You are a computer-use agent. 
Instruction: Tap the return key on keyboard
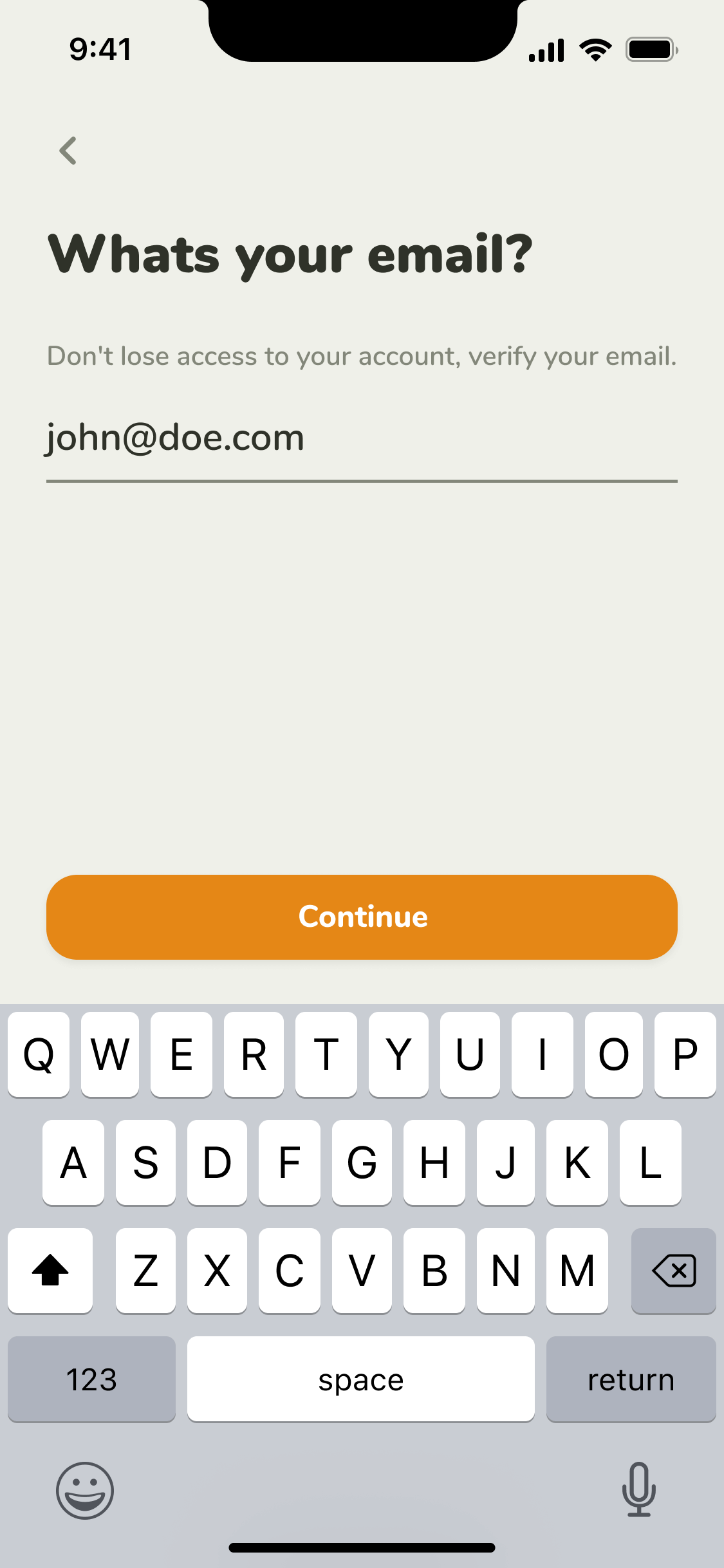click(x=631, y=1379)
